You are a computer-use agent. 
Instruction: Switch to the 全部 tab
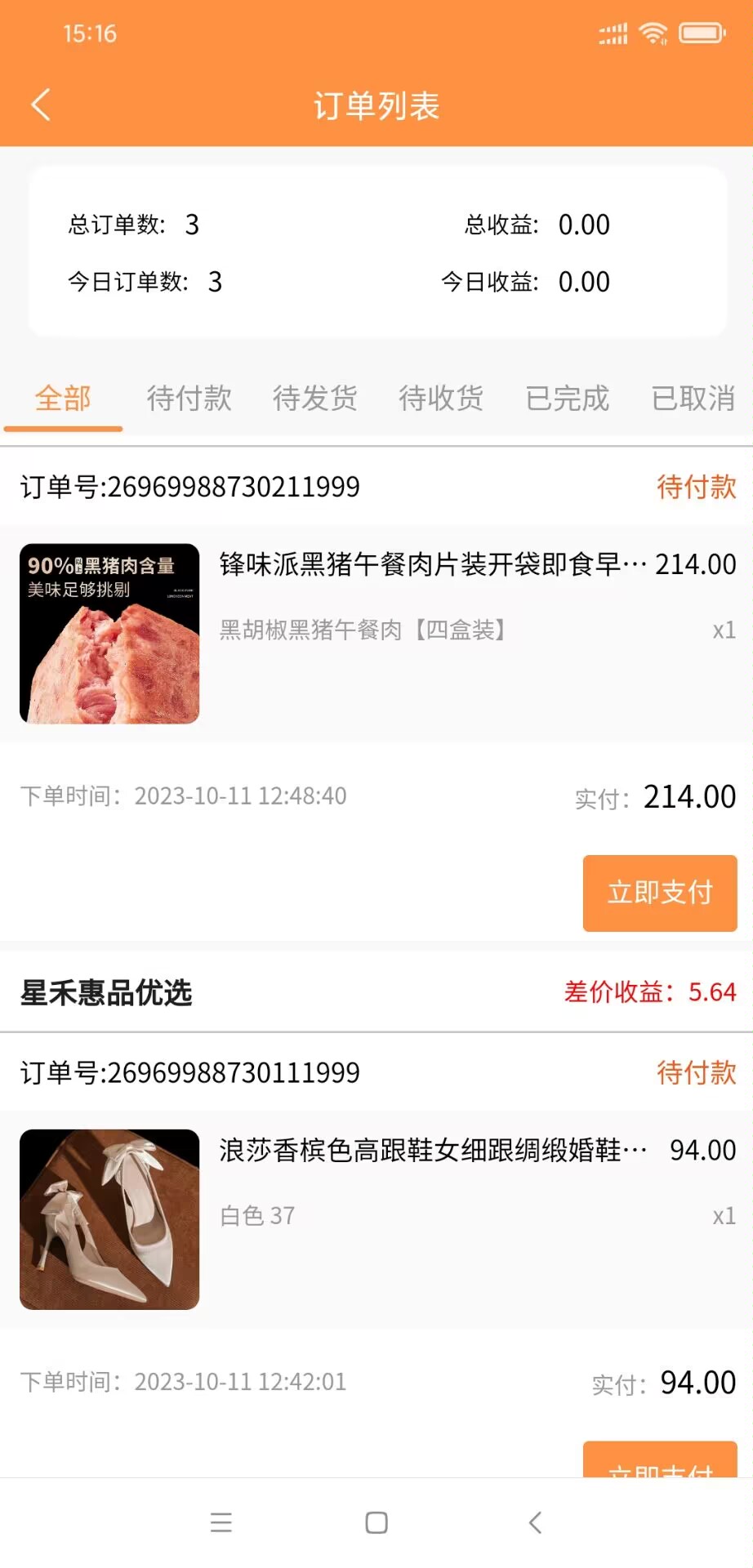63,399
